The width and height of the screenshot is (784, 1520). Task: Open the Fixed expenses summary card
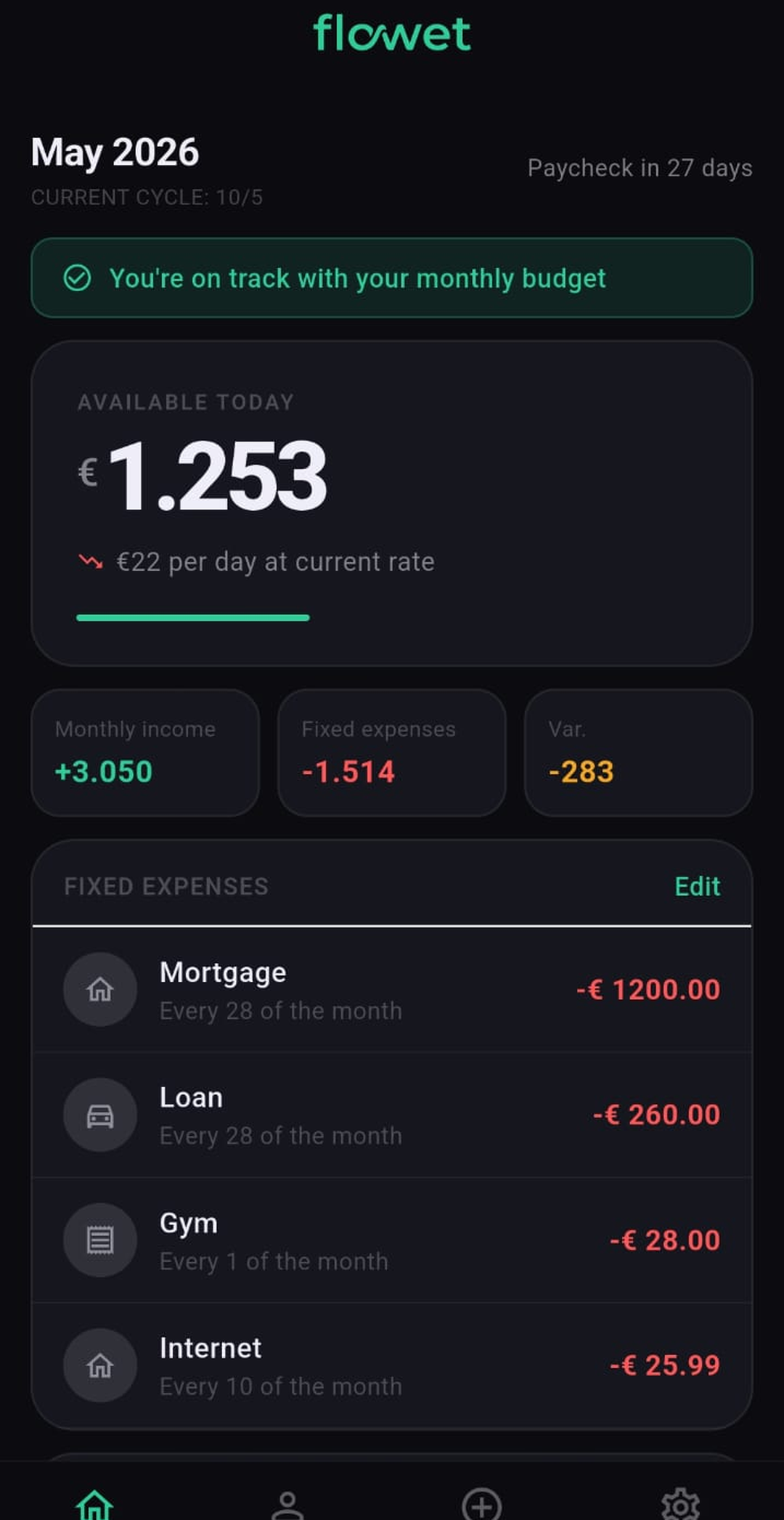392,752
